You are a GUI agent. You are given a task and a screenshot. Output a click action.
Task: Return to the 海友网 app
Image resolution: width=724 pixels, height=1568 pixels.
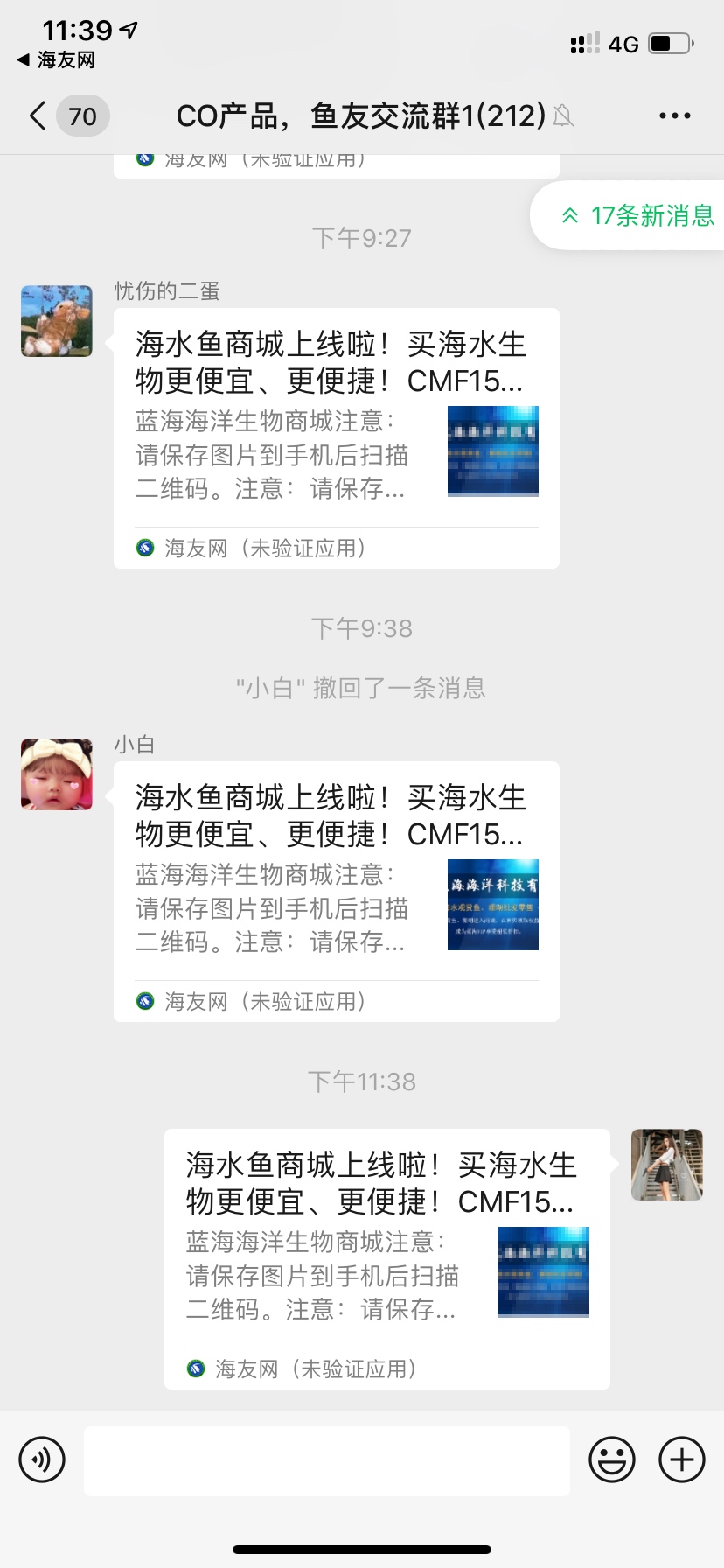pyautogui.click(x=56, y=60)
